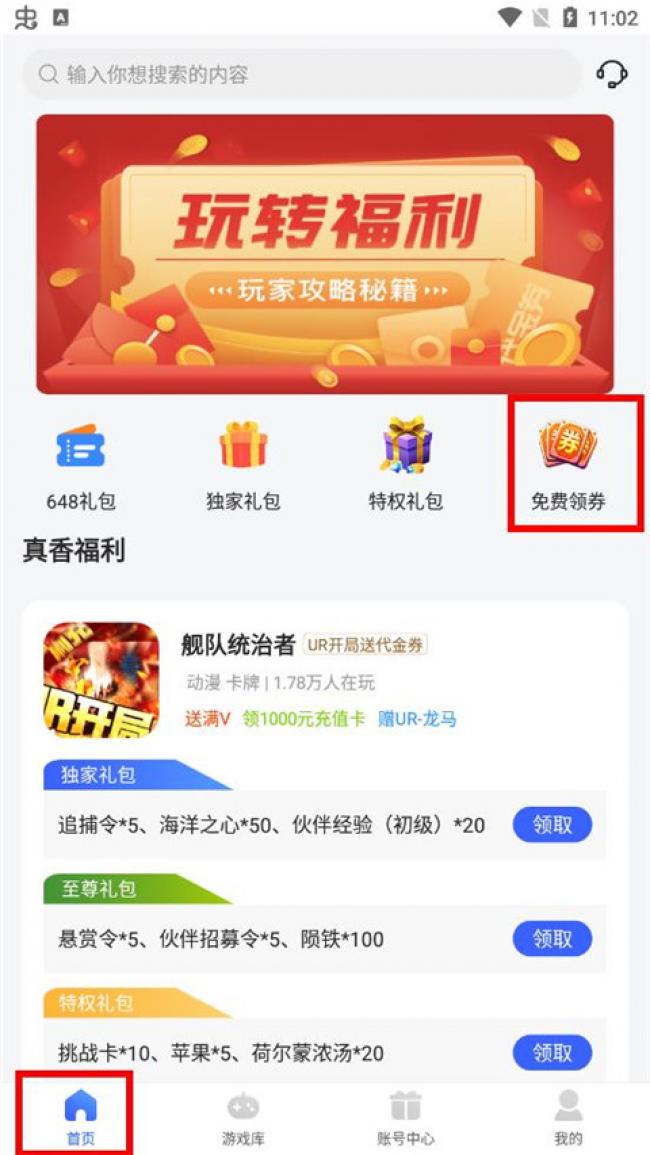Open 免费领券
The image size is (650, 1155).
click(x=568, y=466)
